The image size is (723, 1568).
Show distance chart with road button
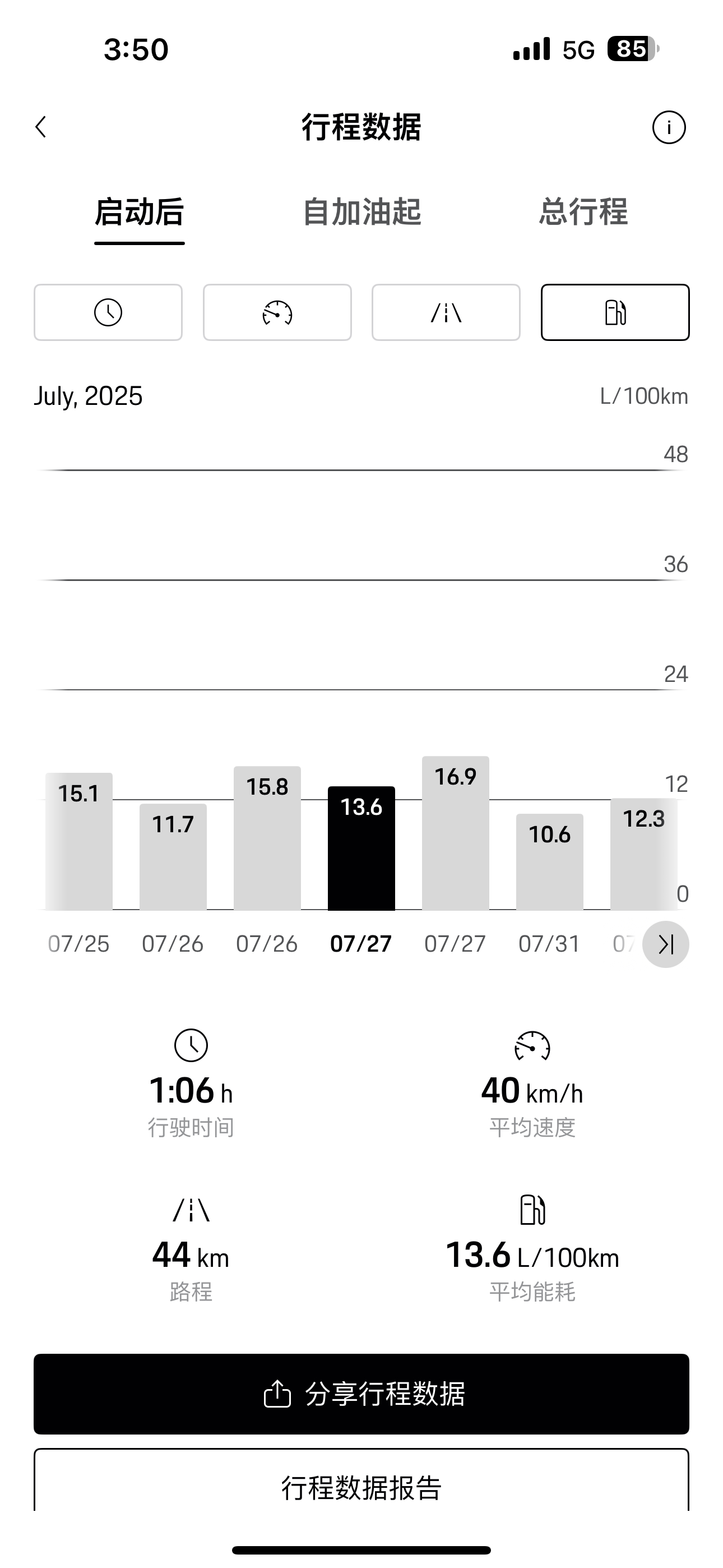click(446, 312)
